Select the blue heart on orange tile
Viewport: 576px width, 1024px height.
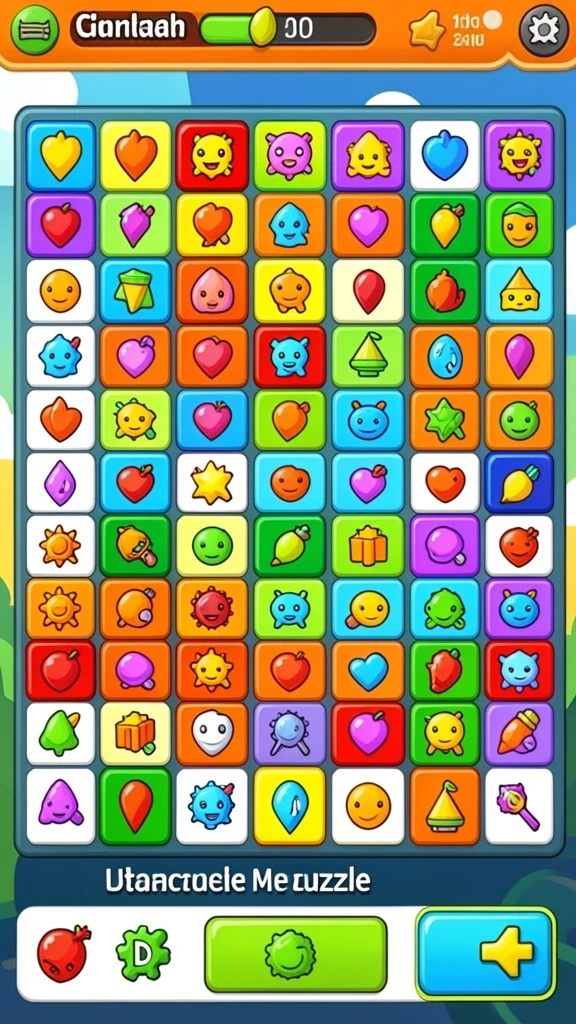tap(368, 671)
